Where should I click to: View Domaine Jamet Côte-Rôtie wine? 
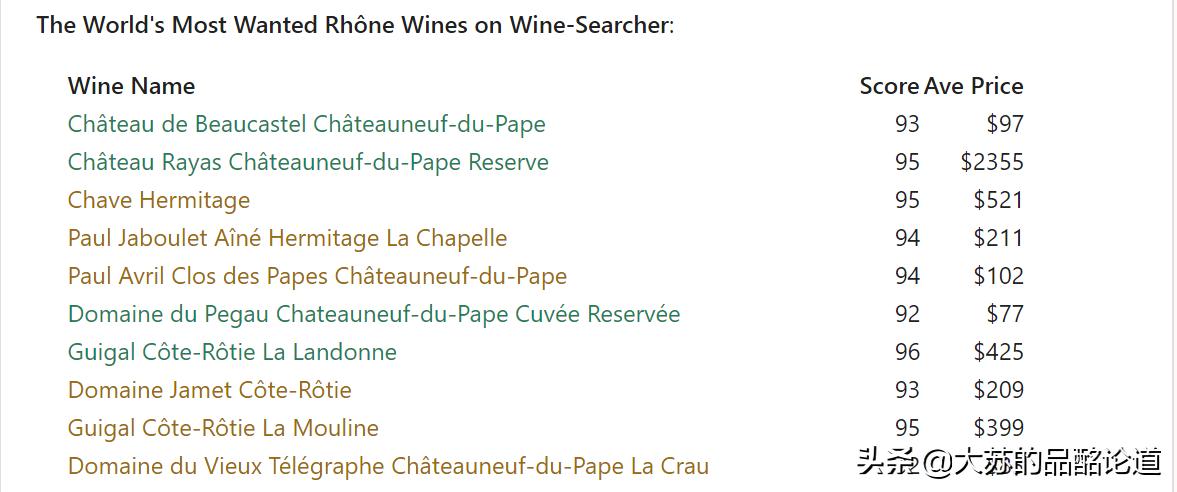click(x=209, y=390)
